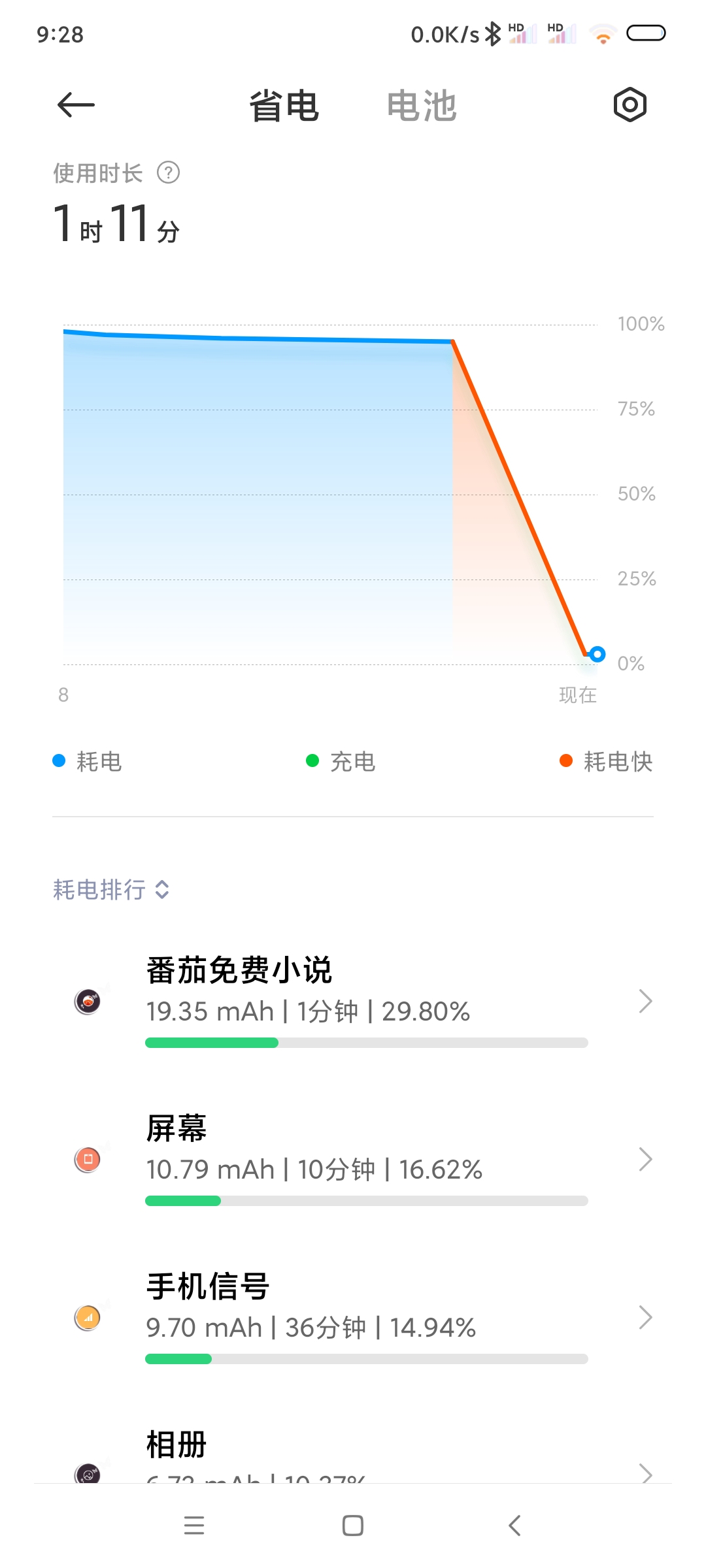Tap the current-point marker on the battery chart
The width and height of the screenshot is (706, 1568).
tap(597, 654)
